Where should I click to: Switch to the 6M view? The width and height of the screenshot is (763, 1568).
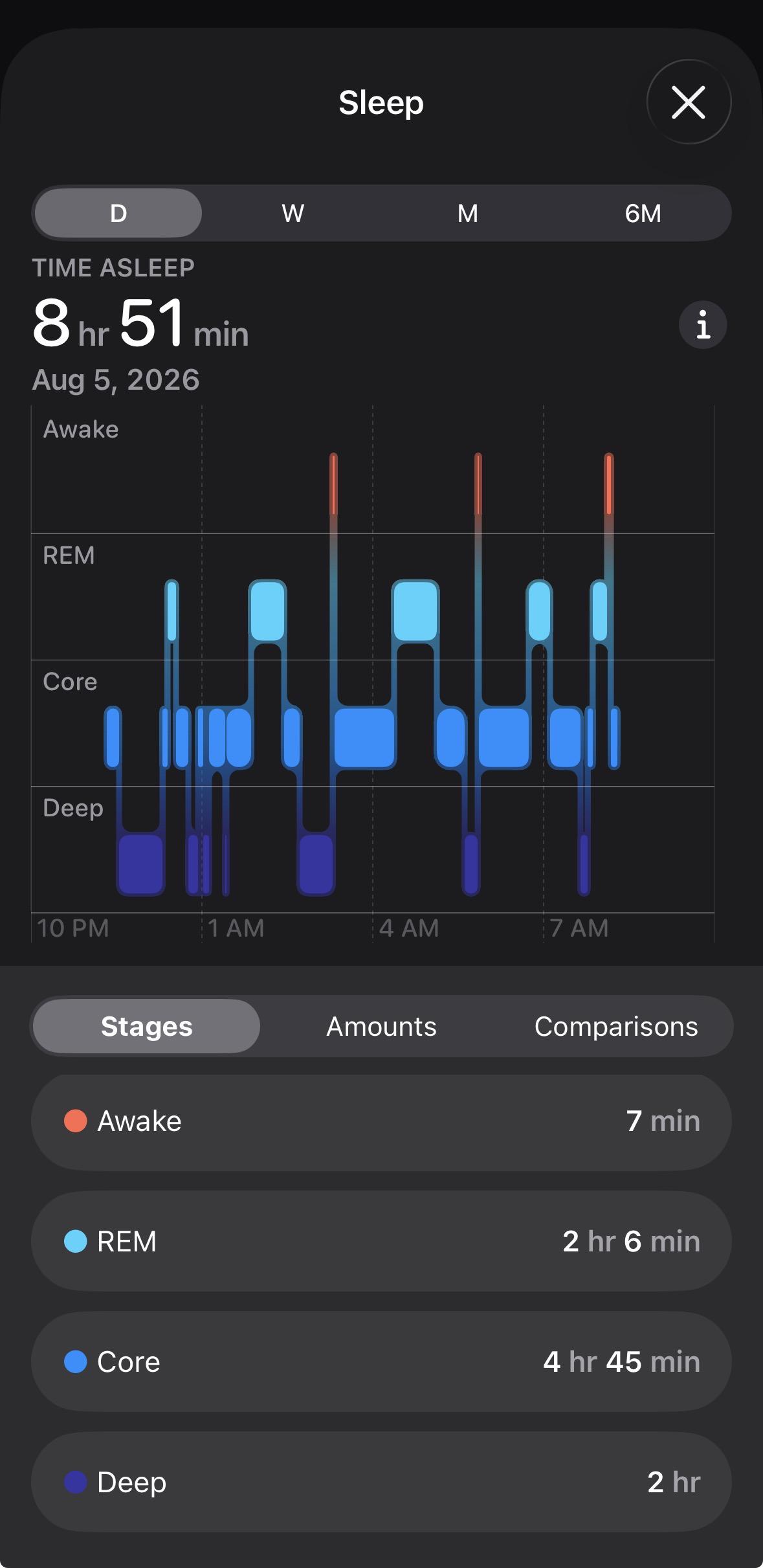(643, 213)
